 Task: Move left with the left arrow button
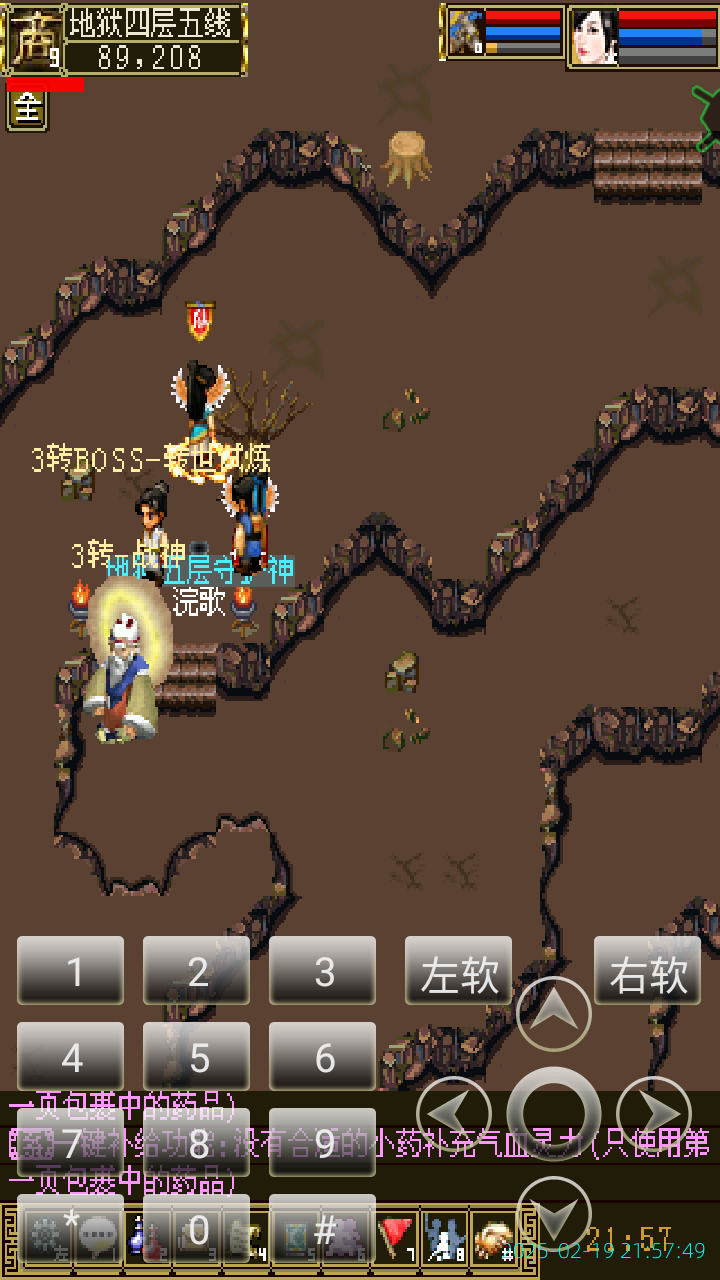point(453,1113)
